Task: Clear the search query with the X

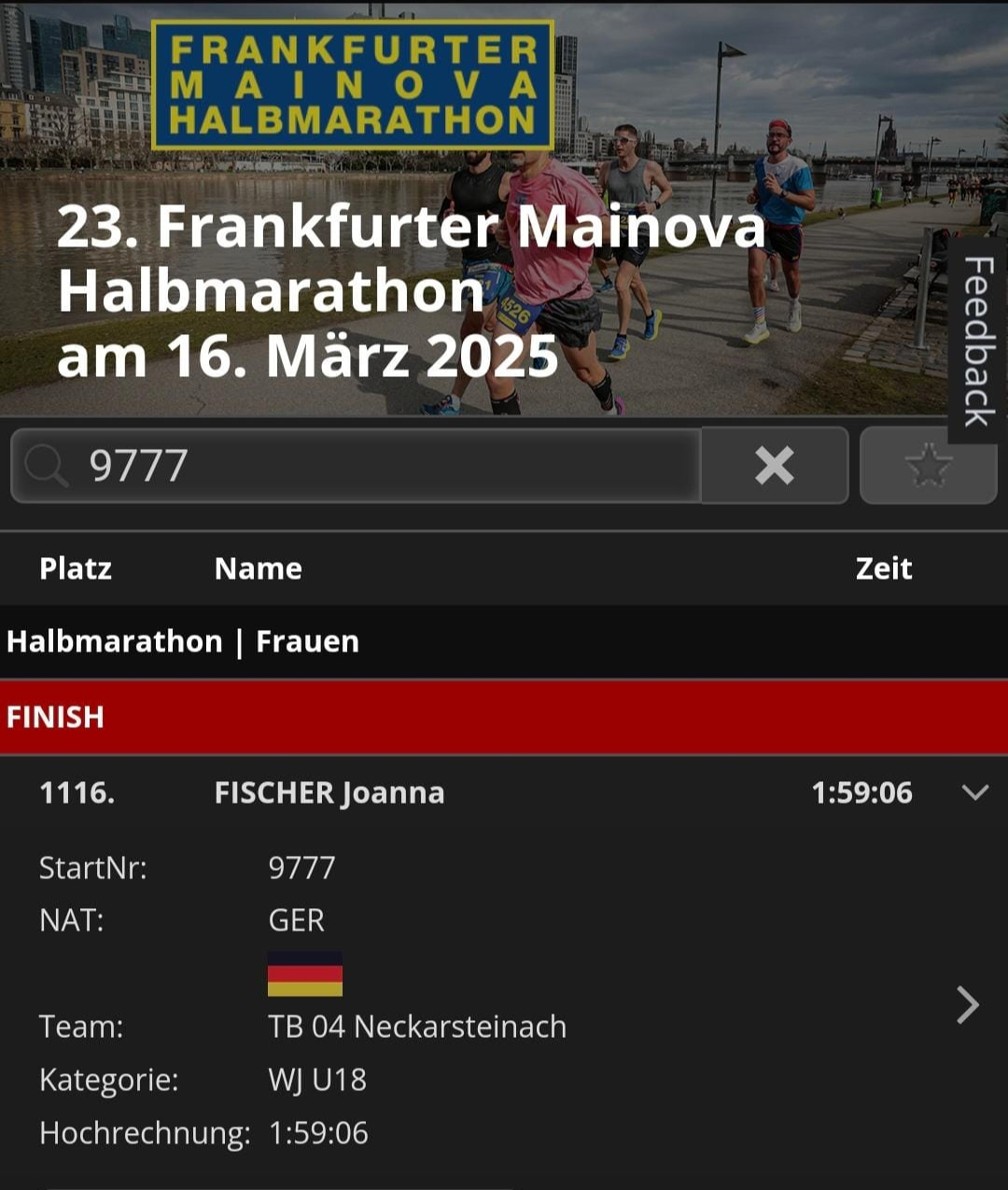Action: [x=774, y=465]
